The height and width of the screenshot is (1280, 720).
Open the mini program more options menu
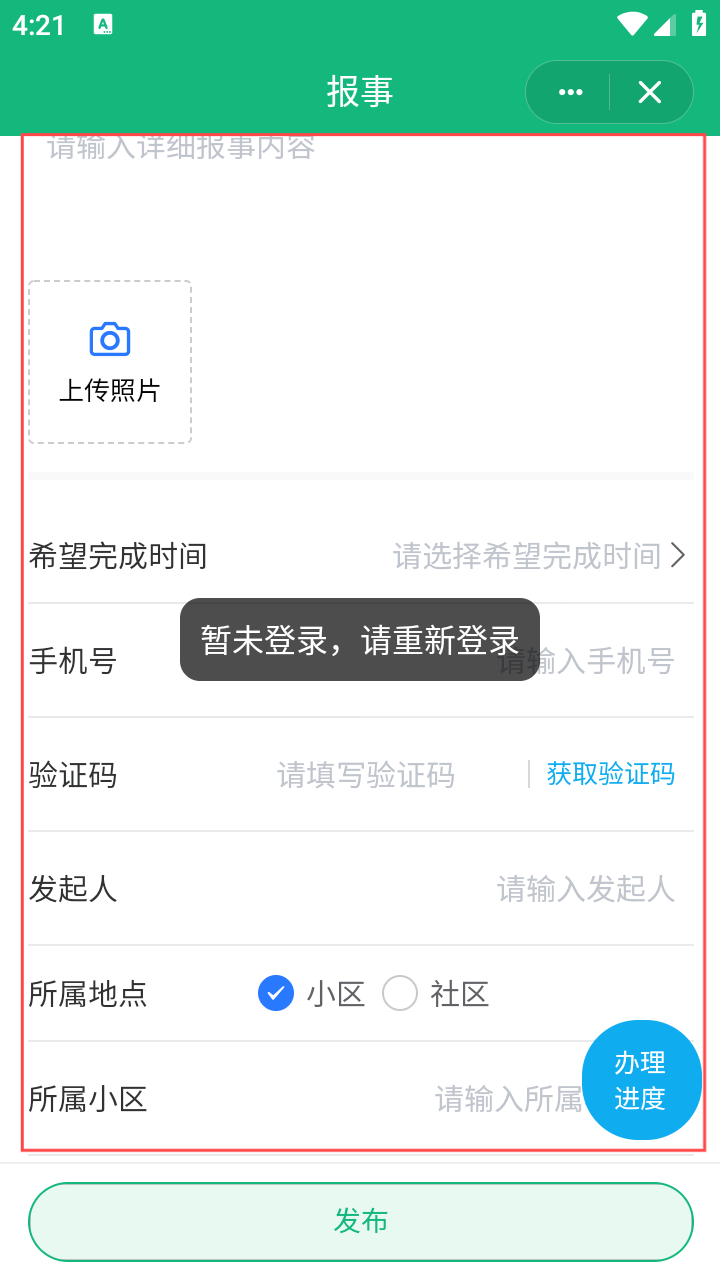(570, 93)
